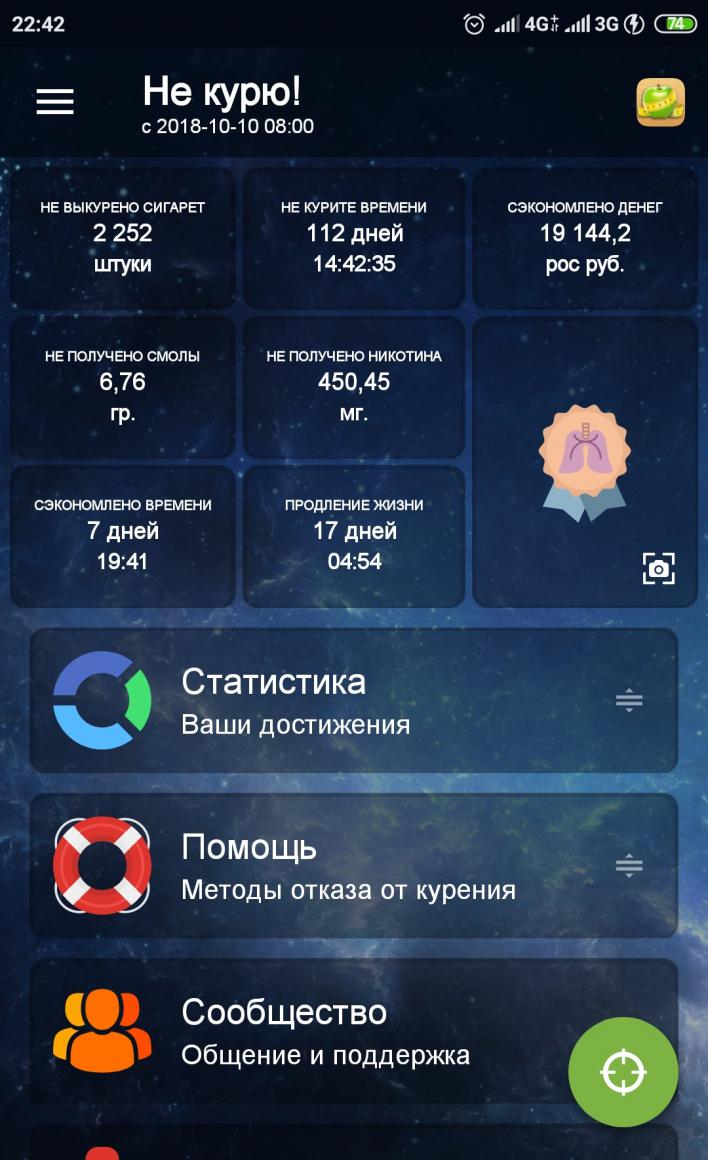The height and width of the screenshot is (1160, 708).
Task: Open the Не выкурено сигарет tile
Action: [x=123, y=237]
